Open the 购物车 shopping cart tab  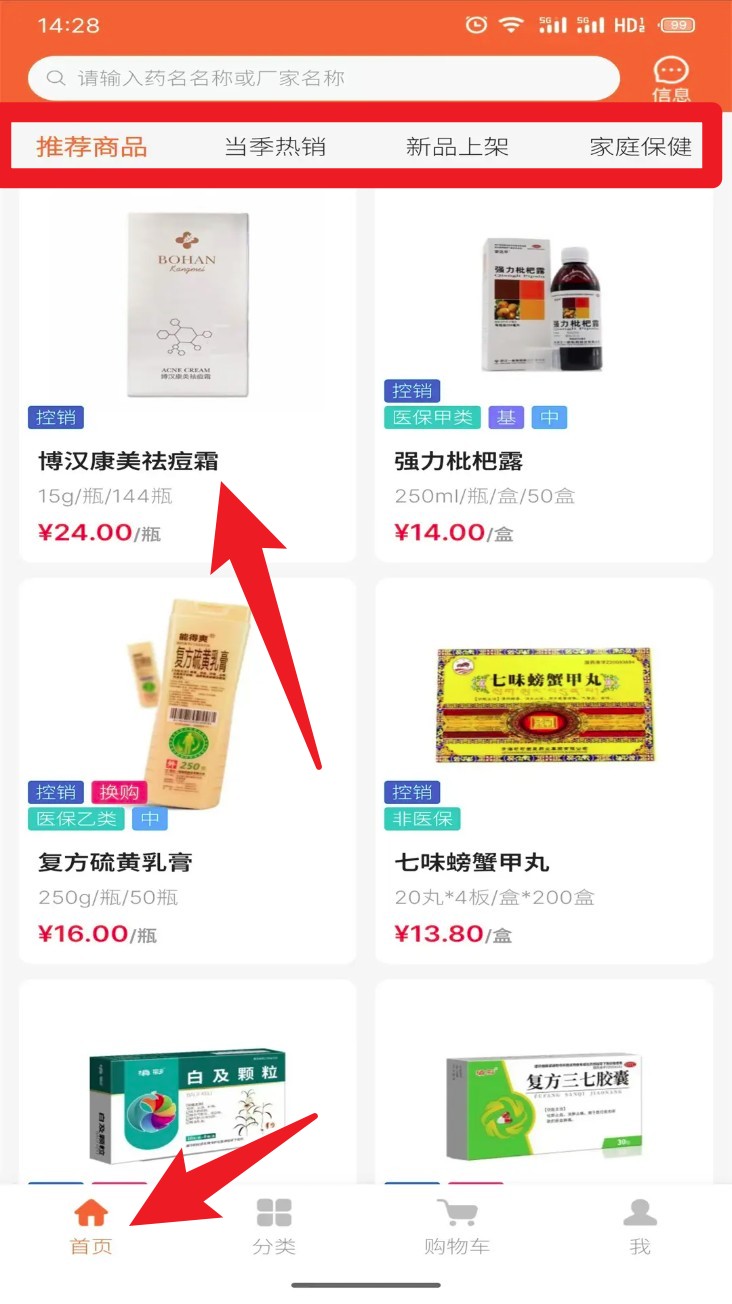tap(457, 1226)
